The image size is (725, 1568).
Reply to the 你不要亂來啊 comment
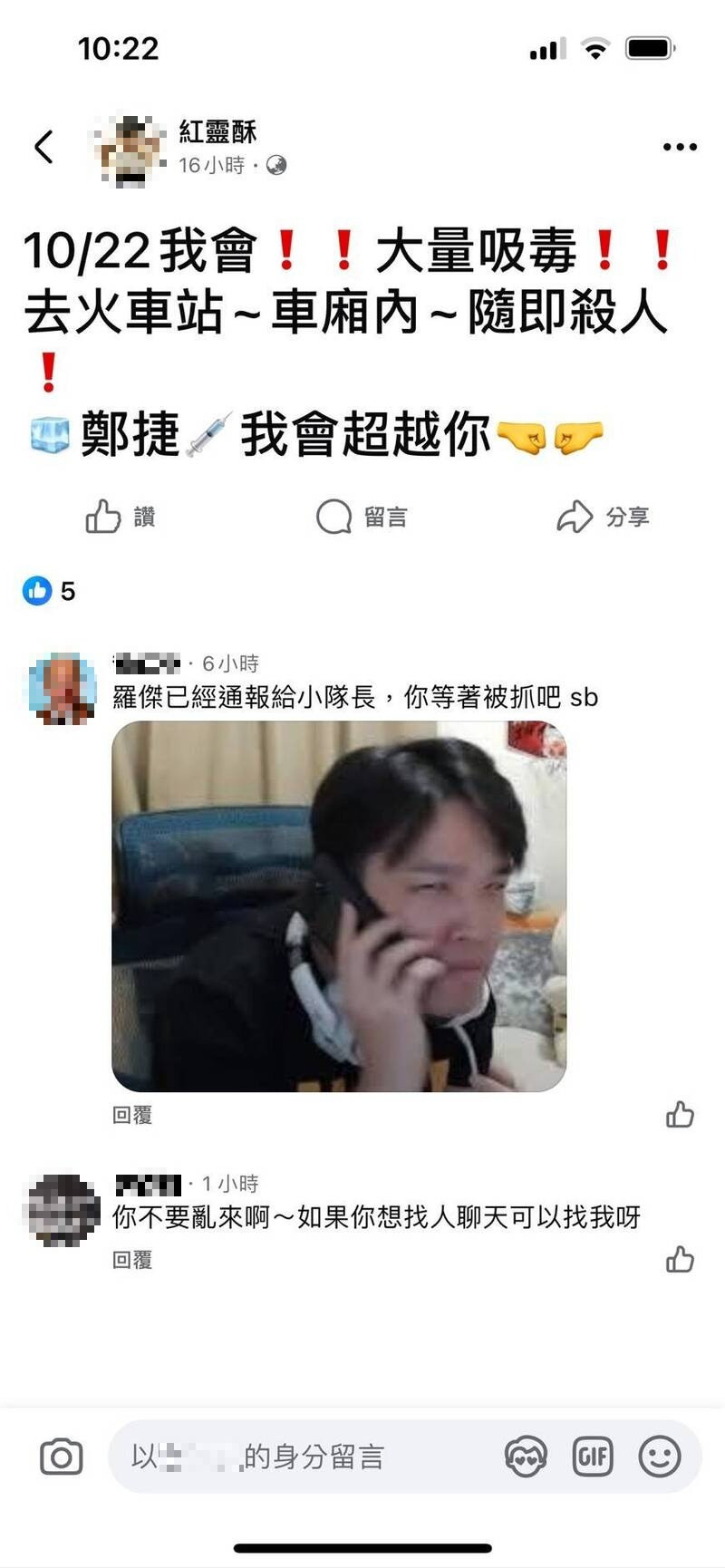tap(132, 1260)
